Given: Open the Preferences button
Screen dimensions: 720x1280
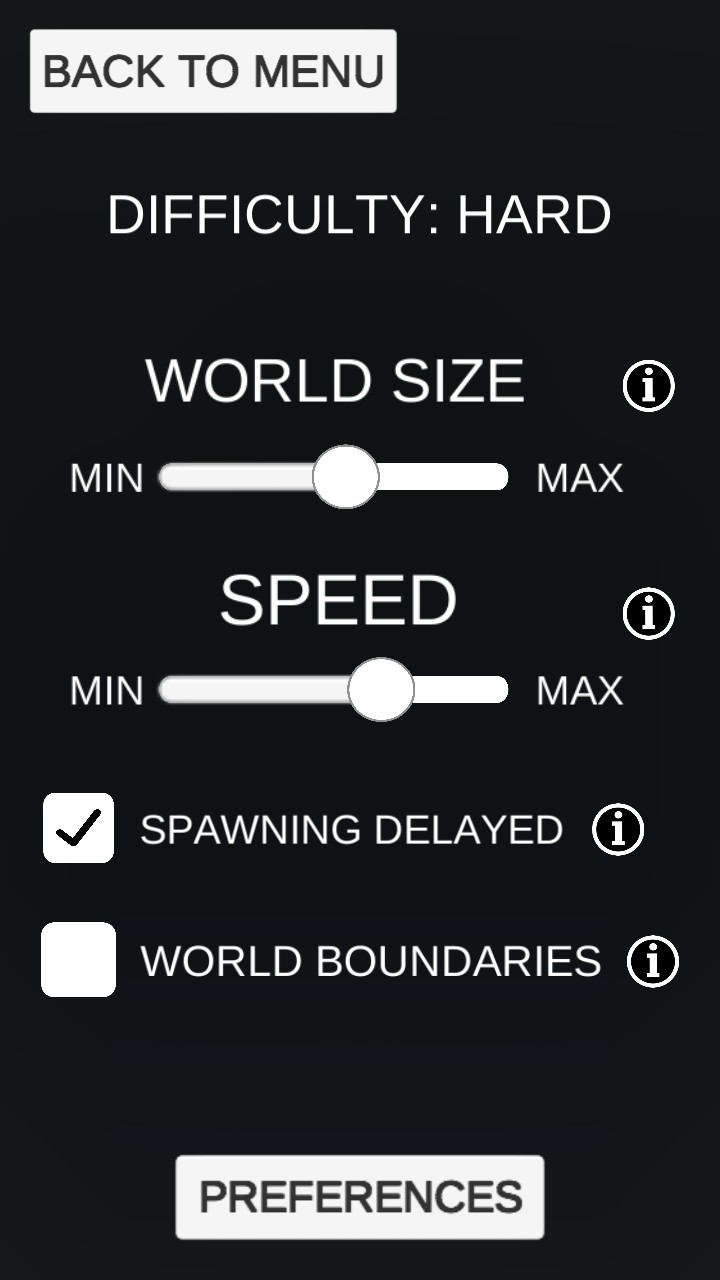Looking at the screenshot, I should tap(360, 1197).
